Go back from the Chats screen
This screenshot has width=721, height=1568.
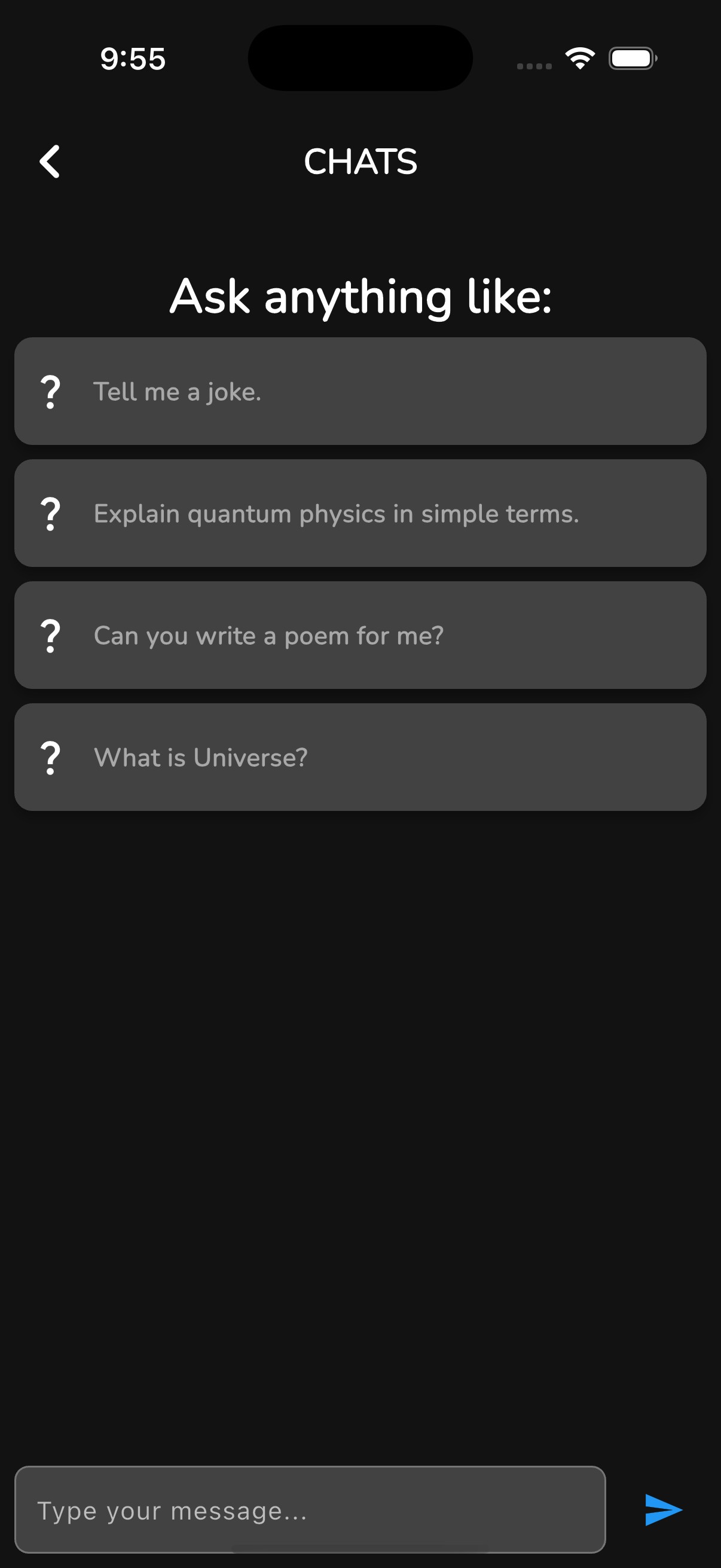point(50,161)
